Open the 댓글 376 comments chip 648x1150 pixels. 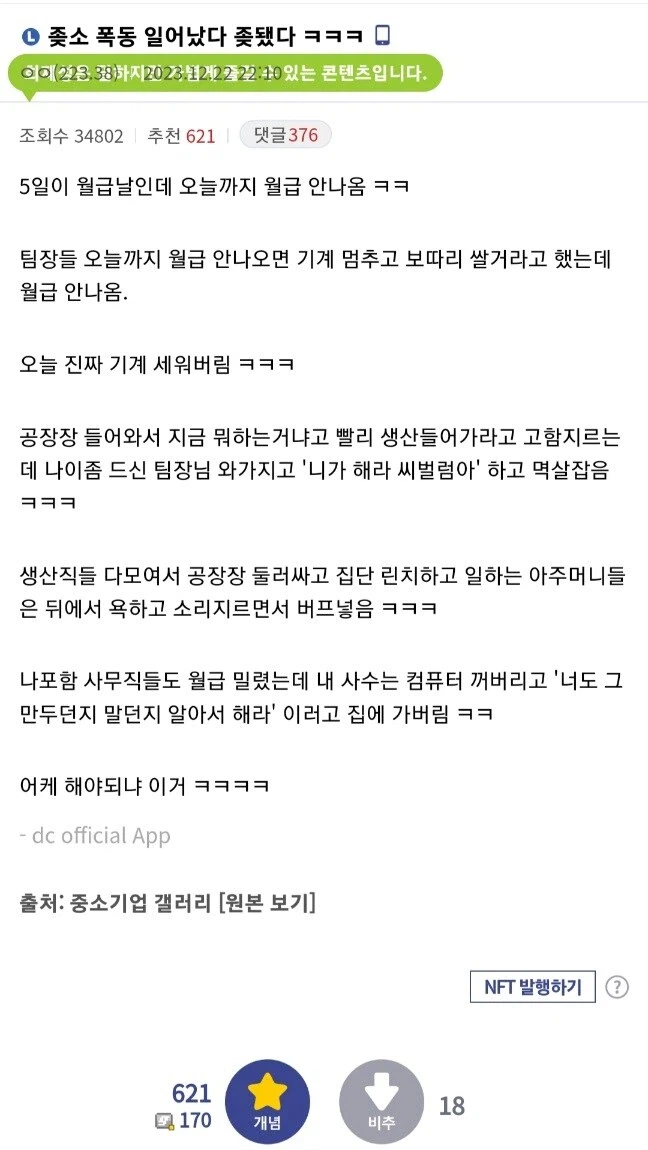[x=285, y=135]
